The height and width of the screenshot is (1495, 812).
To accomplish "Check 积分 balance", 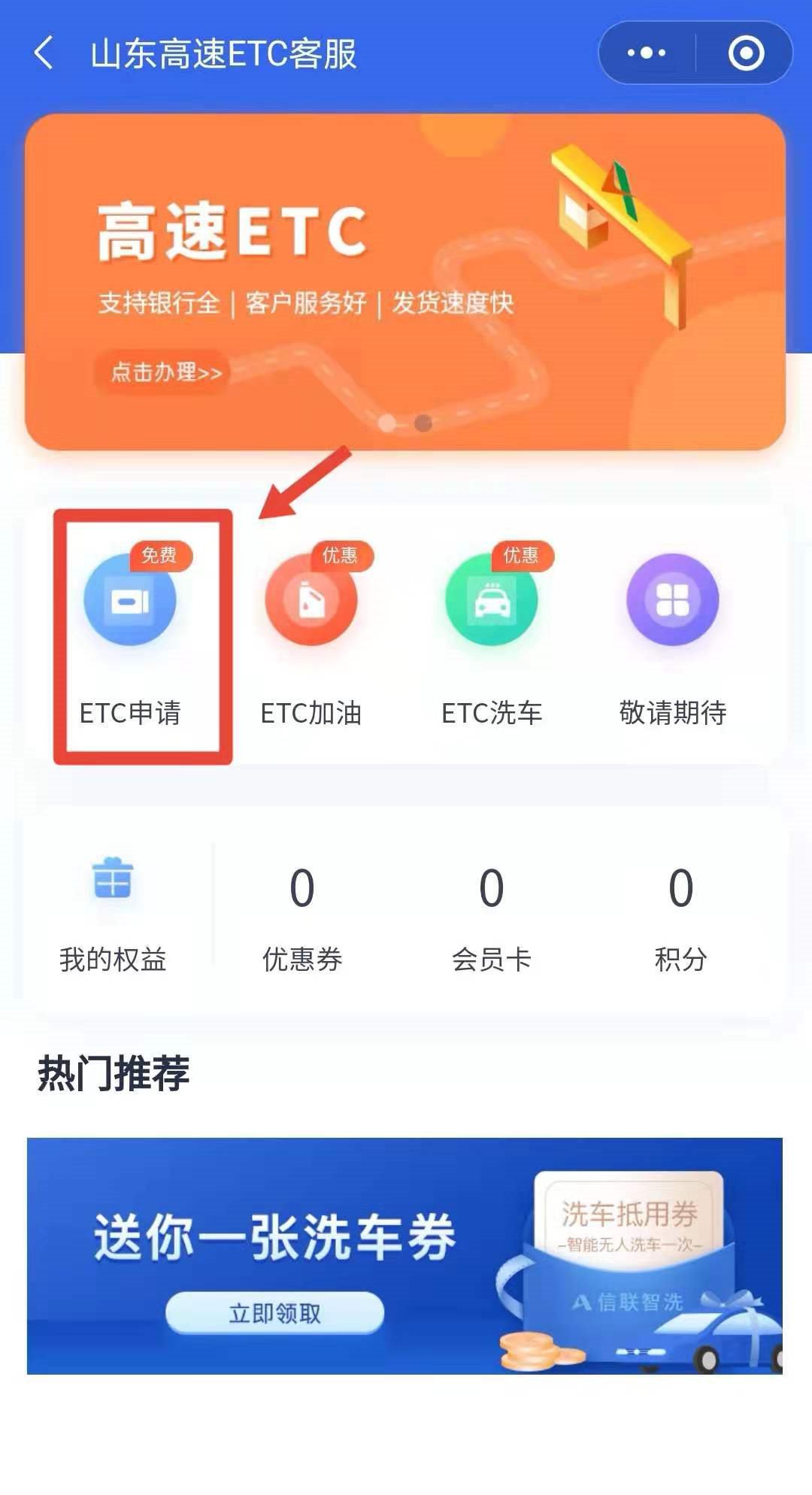I will (x=680, y=914).
